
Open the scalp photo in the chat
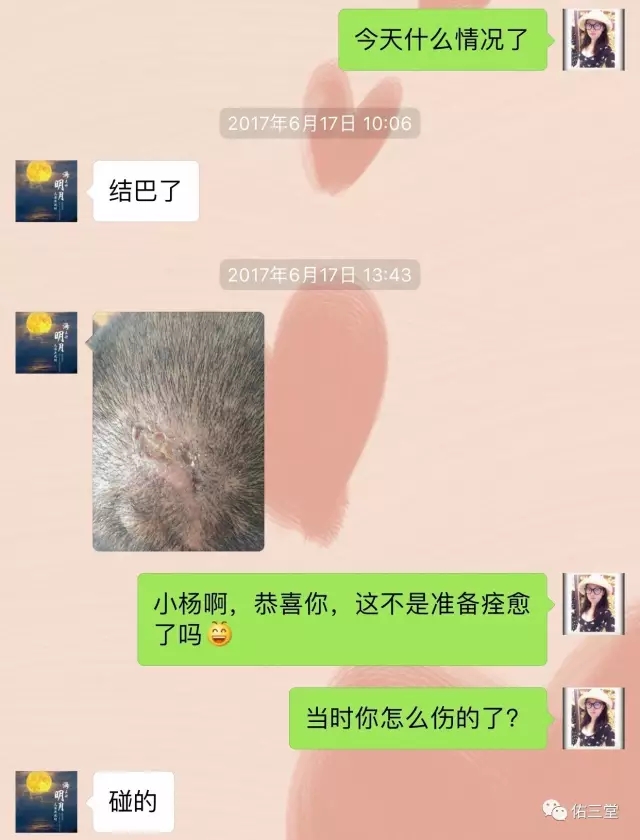pyautogui.click(x=179, y=431)
